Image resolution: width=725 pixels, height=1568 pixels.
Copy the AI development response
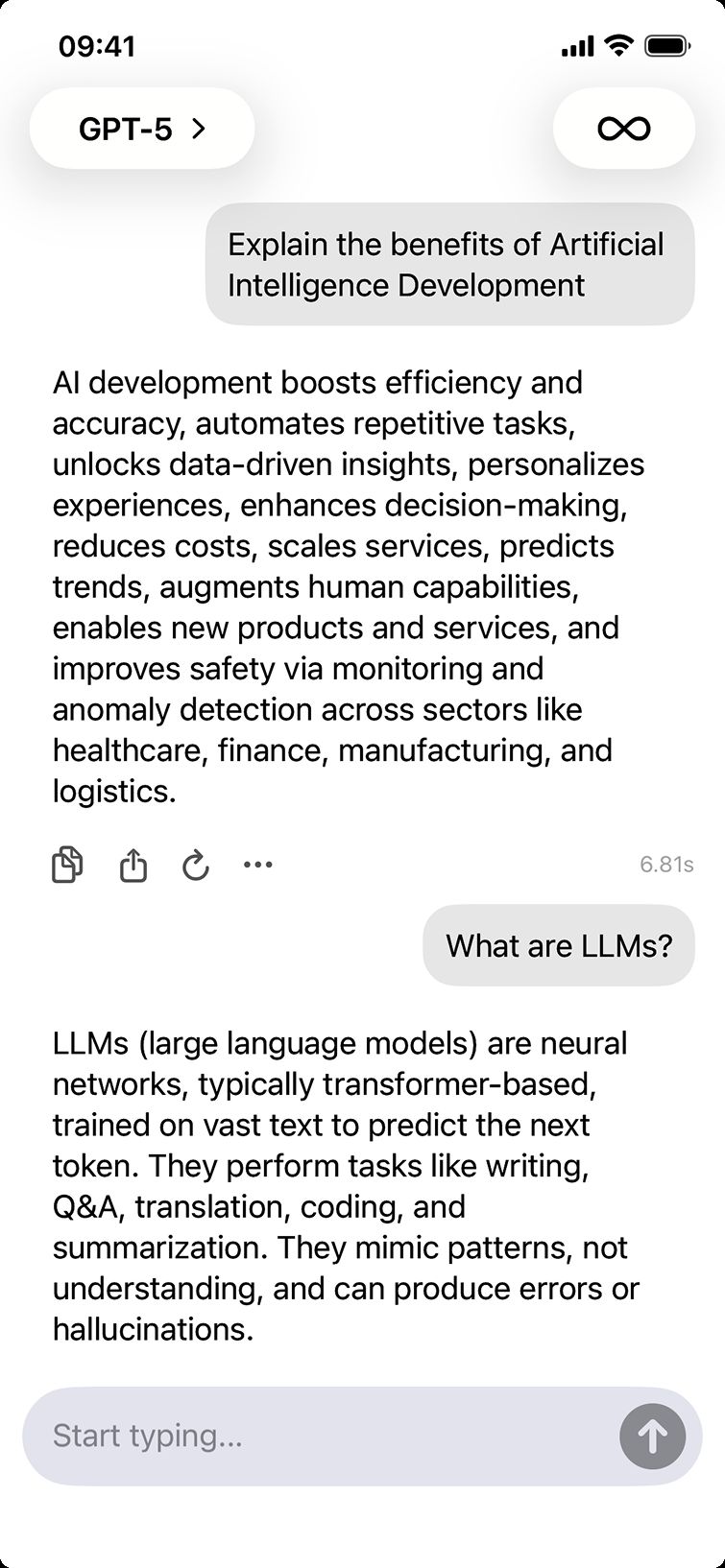click(x=67, y=865)
